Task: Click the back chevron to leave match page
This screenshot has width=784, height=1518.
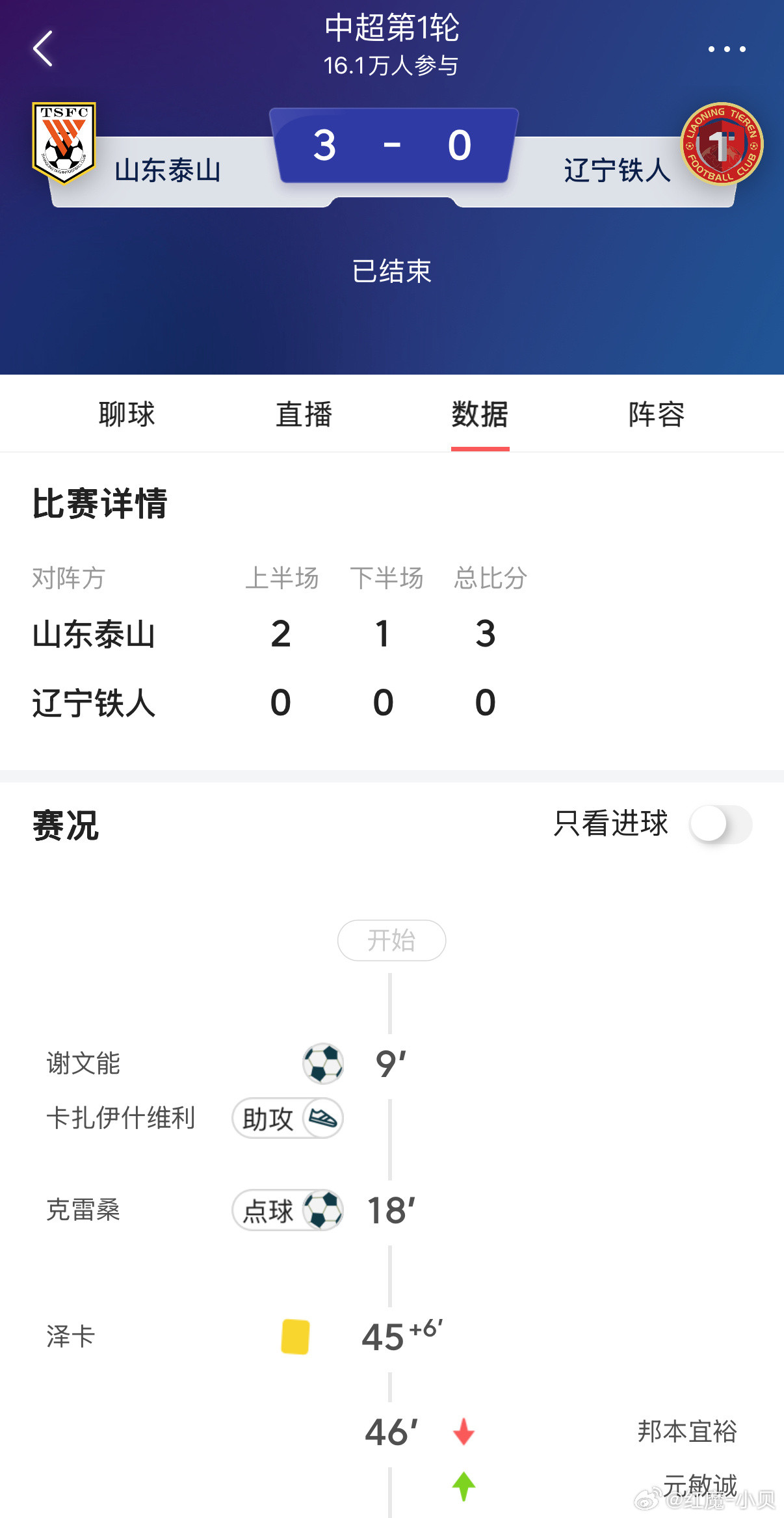Action: point(43,49)
